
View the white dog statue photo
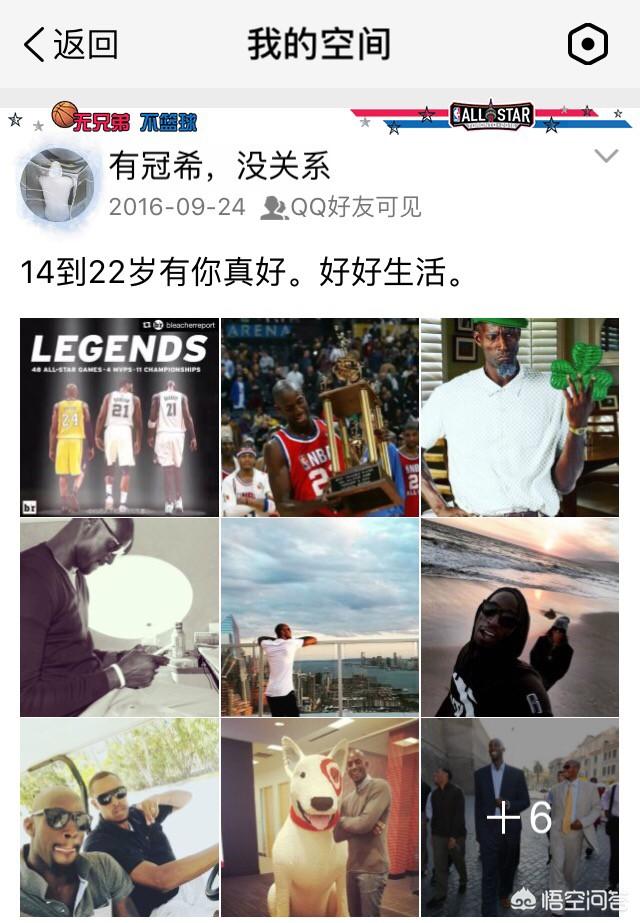click(x=320, y=817)
